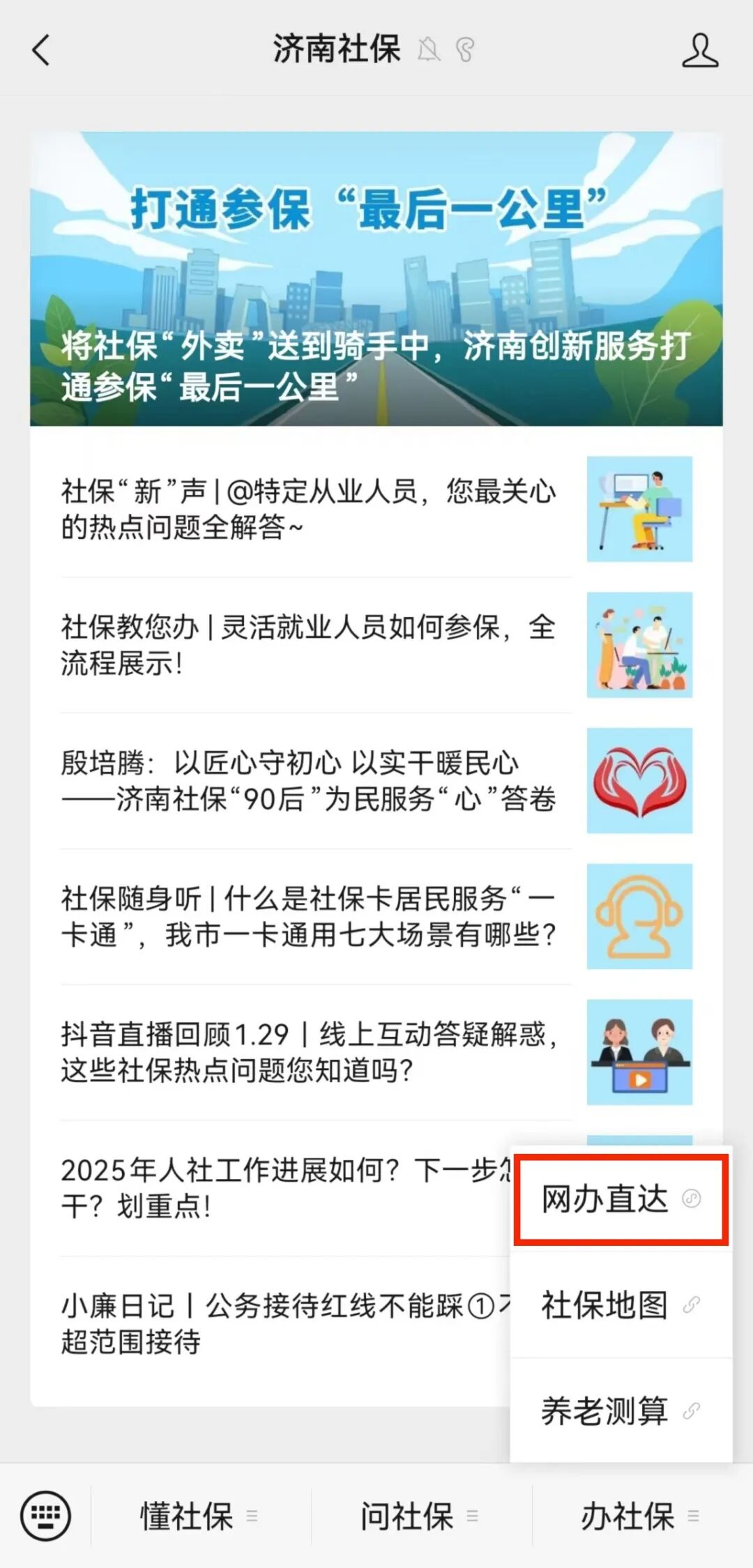Open the account profile icon

pos(699,50)
